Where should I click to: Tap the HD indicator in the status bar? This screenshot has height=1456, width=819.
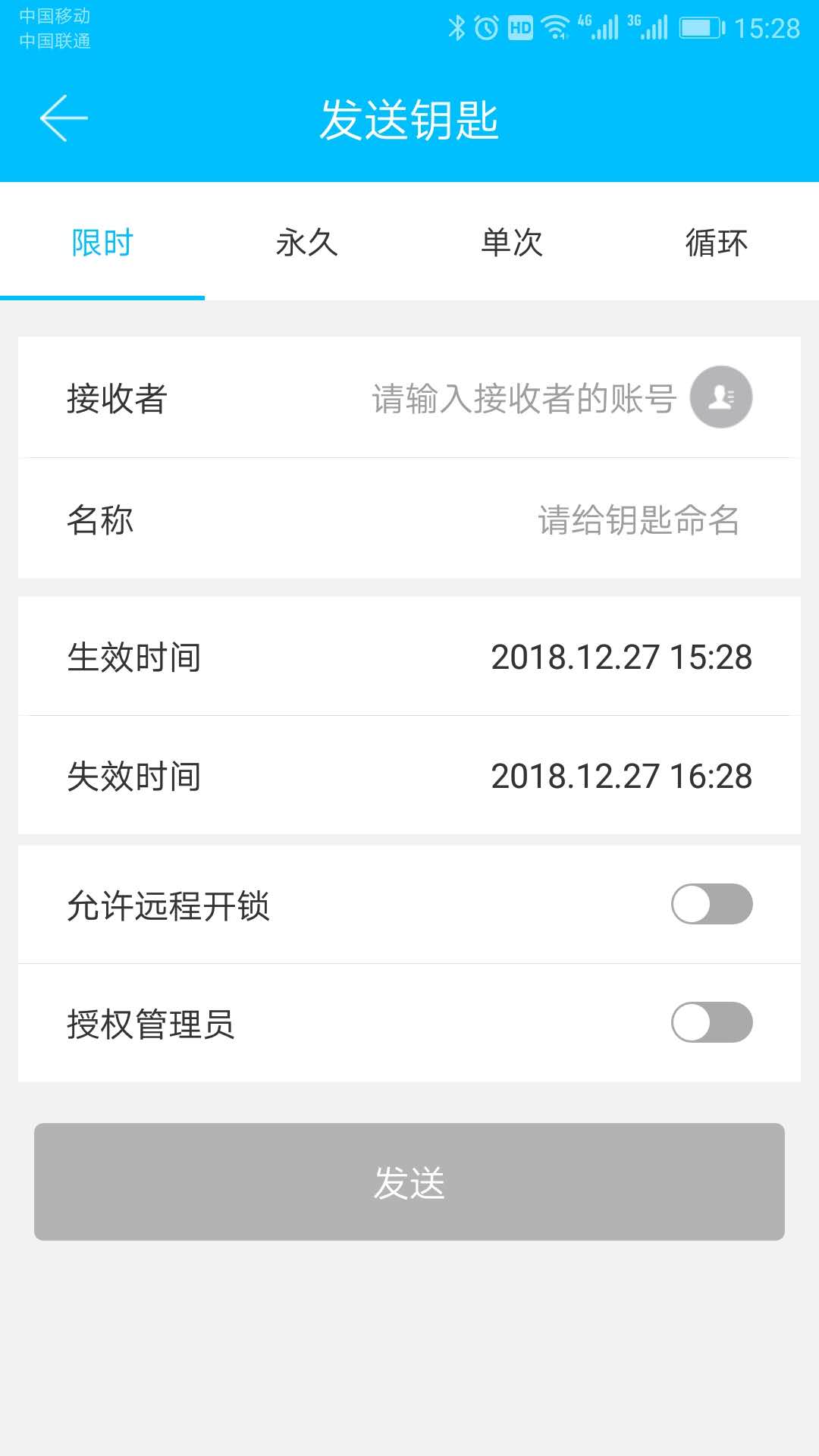click(x=519, y=25)
